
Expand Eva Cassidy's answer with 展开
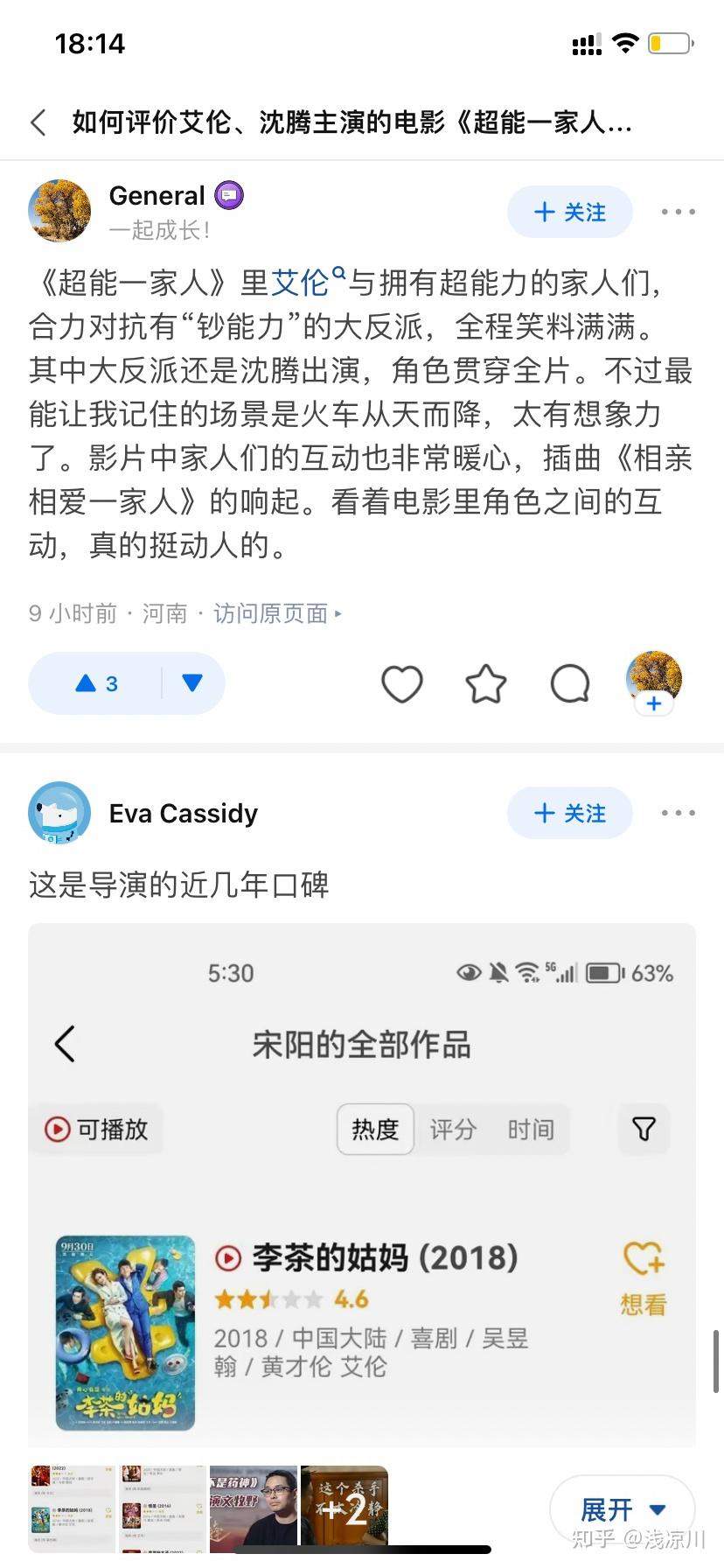[622, 1510]
